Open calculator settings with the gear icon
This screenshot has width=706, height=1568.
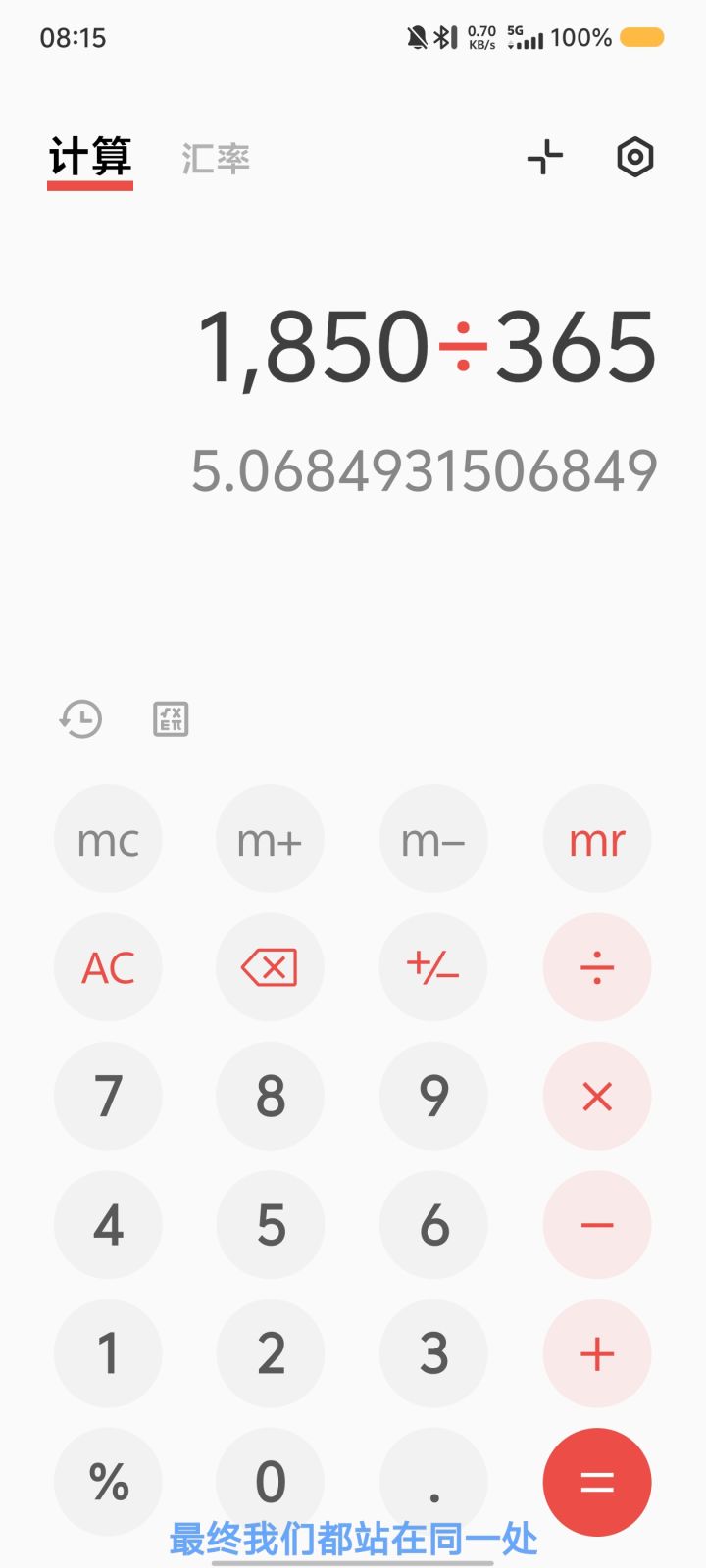(x=634, y=157)
